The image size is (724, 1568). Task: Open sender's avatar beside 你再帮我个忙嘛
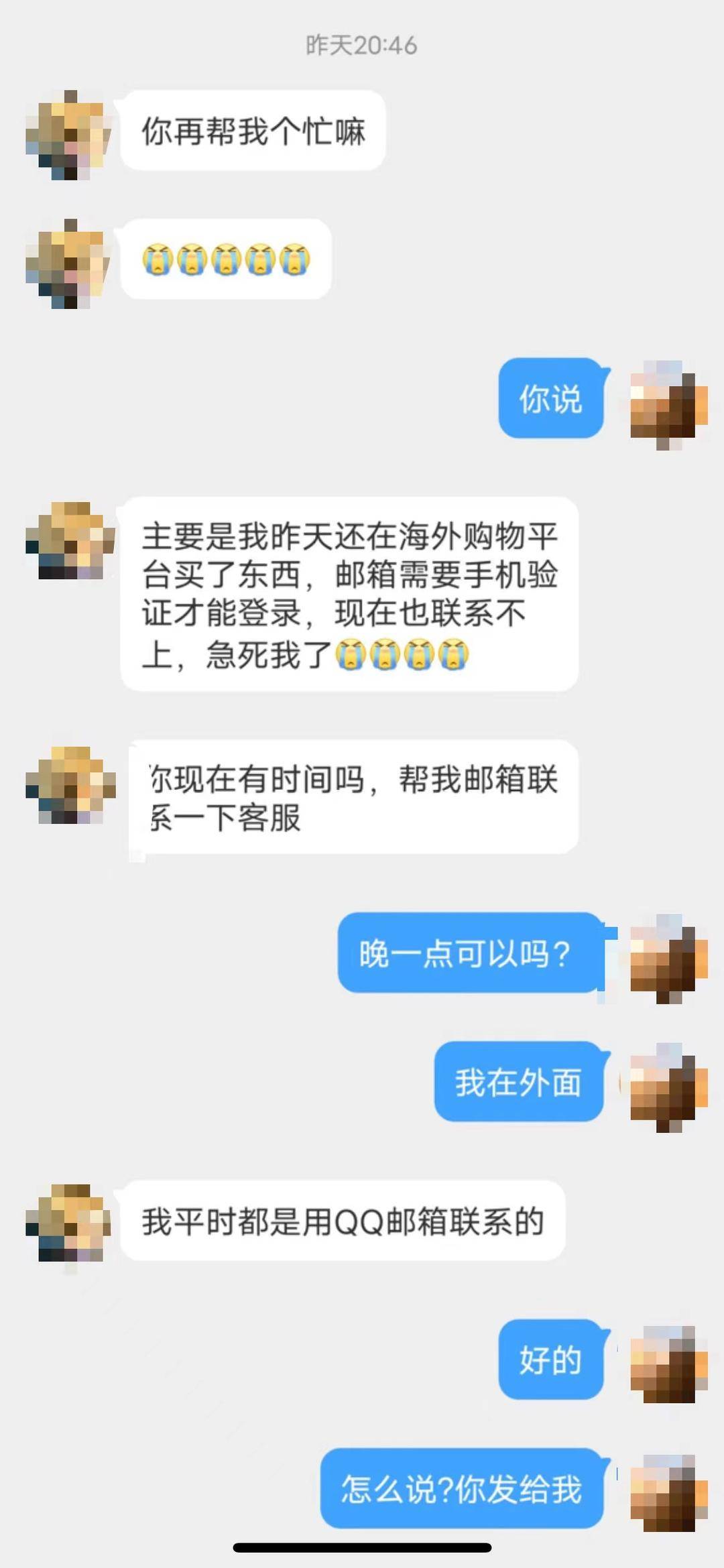click(x=68, y=134)
